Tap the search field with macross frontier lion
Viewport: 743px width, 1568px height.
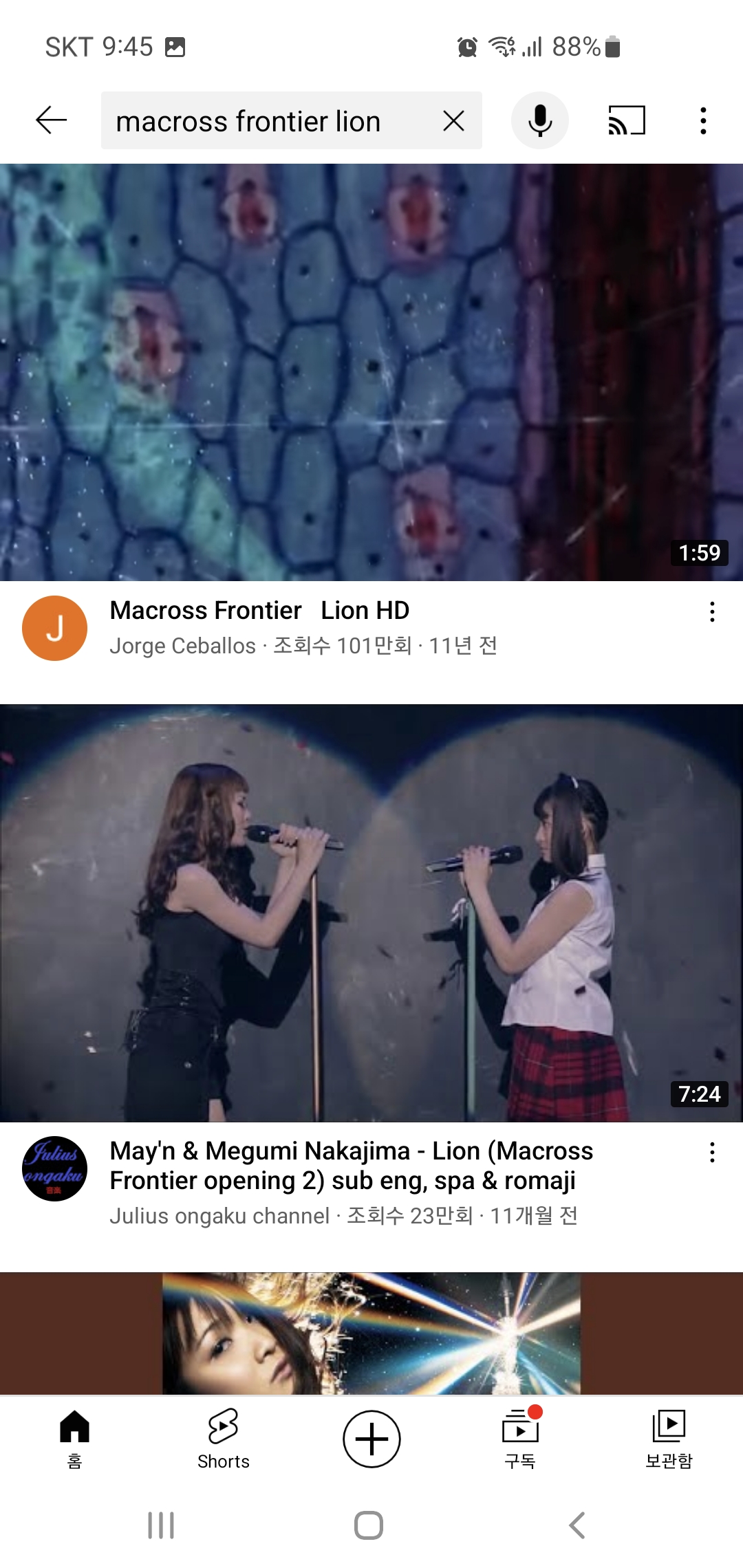pyautogui.click(x=268, y=121)
